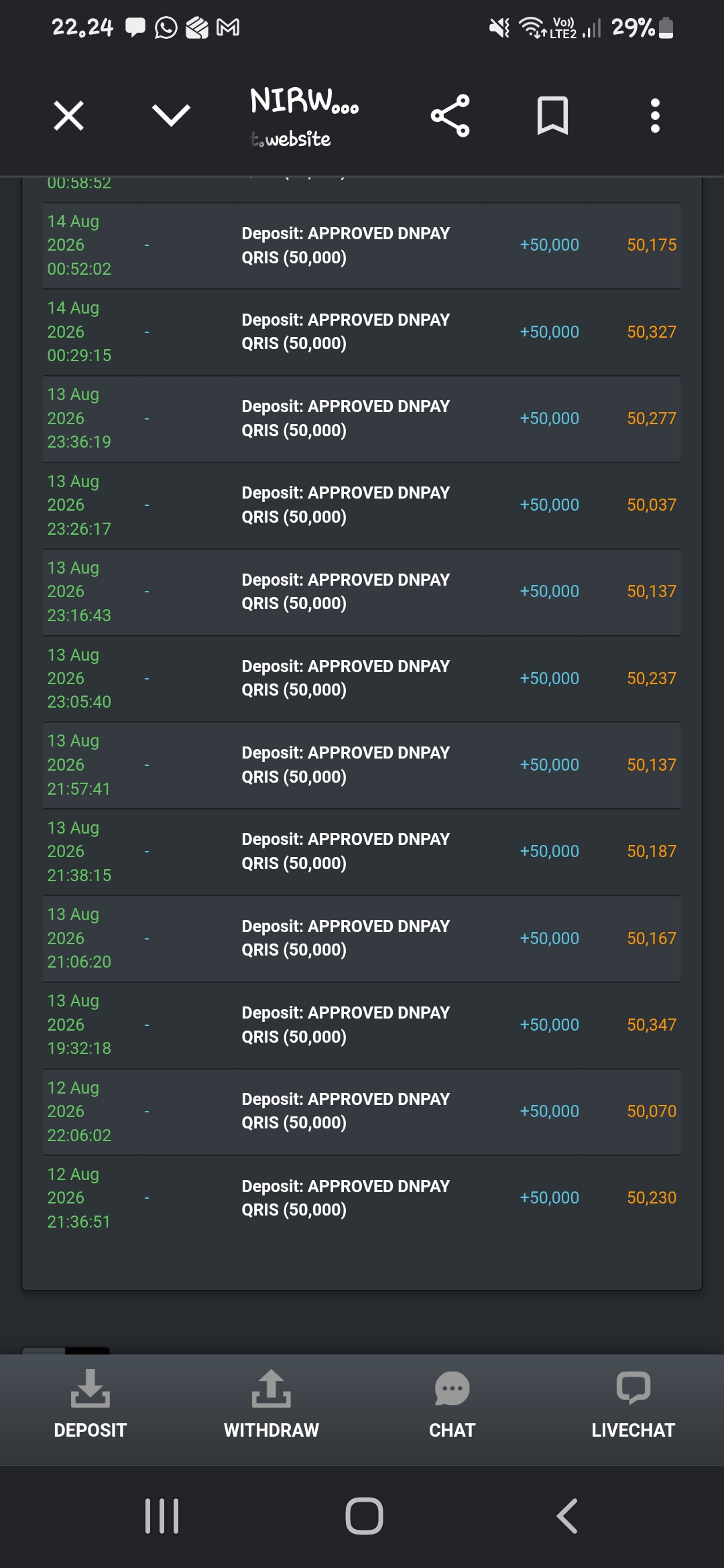Share this web page

click(450, 116)
